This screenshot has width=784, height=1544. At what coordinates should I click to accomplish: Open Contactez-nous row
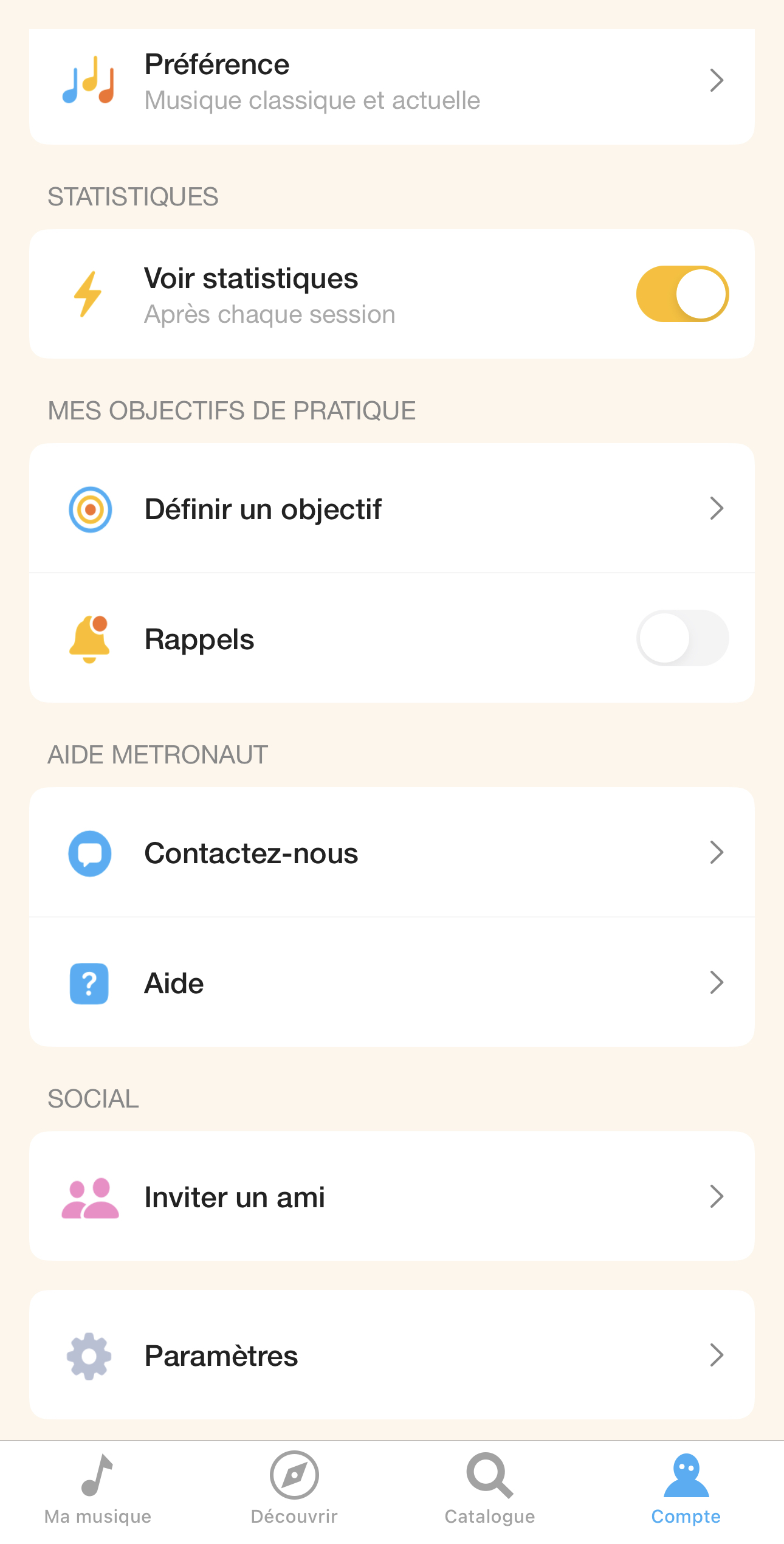click(x=392, y=852)
